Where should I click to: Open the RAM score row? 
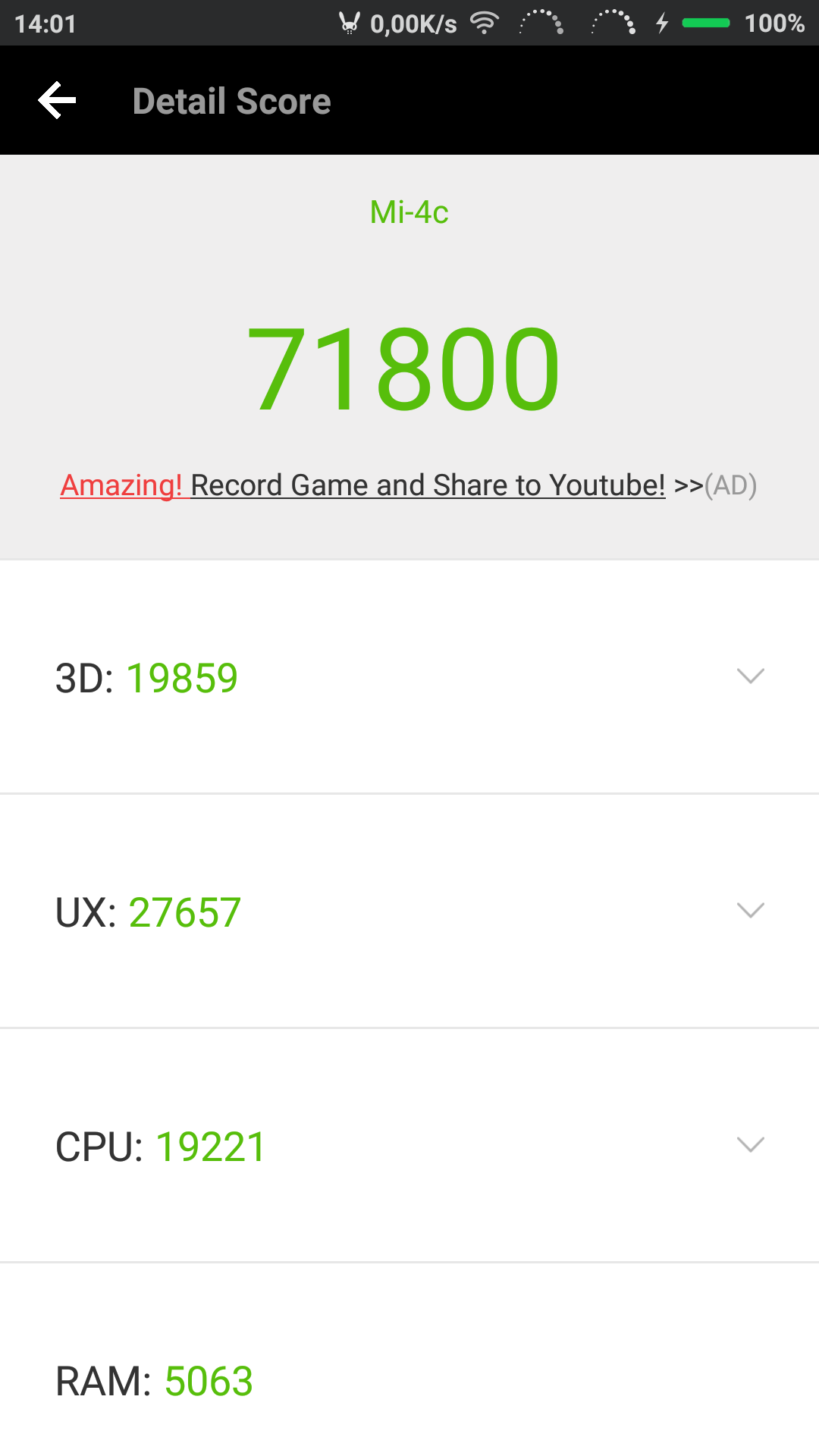409,1360
